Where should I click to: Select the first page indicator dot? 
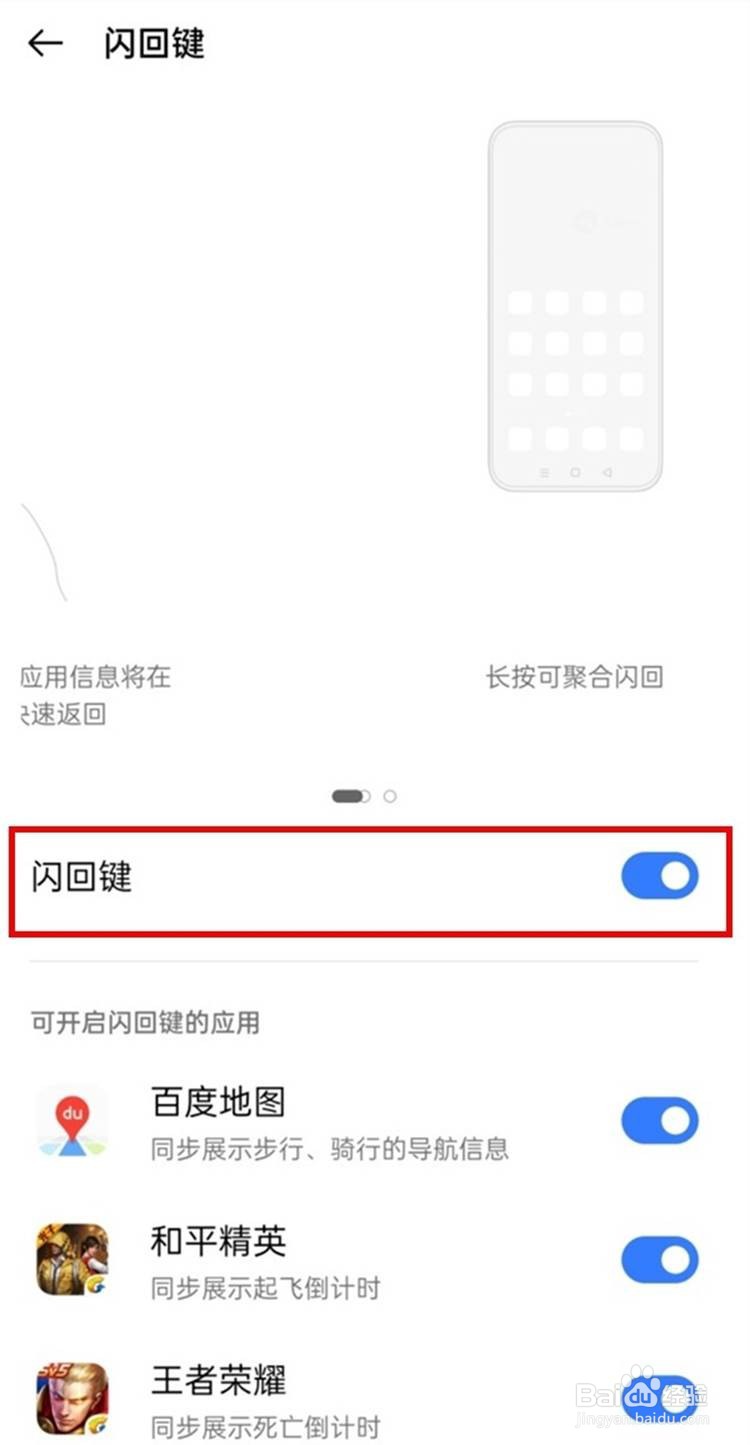coord(348,796)
